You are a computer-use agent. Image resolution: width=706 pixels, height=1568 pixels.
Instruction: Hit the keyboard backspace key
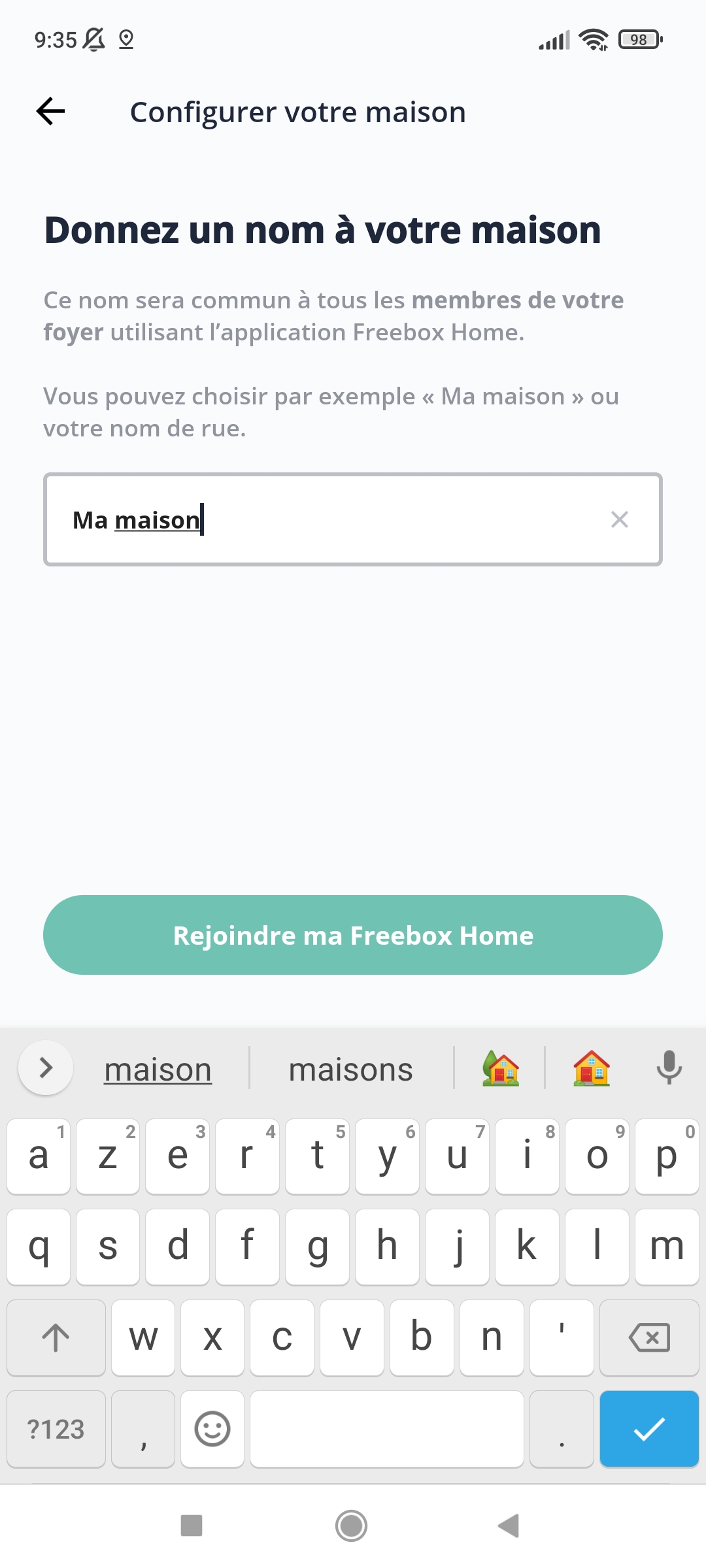click(x=648, y=1337)
